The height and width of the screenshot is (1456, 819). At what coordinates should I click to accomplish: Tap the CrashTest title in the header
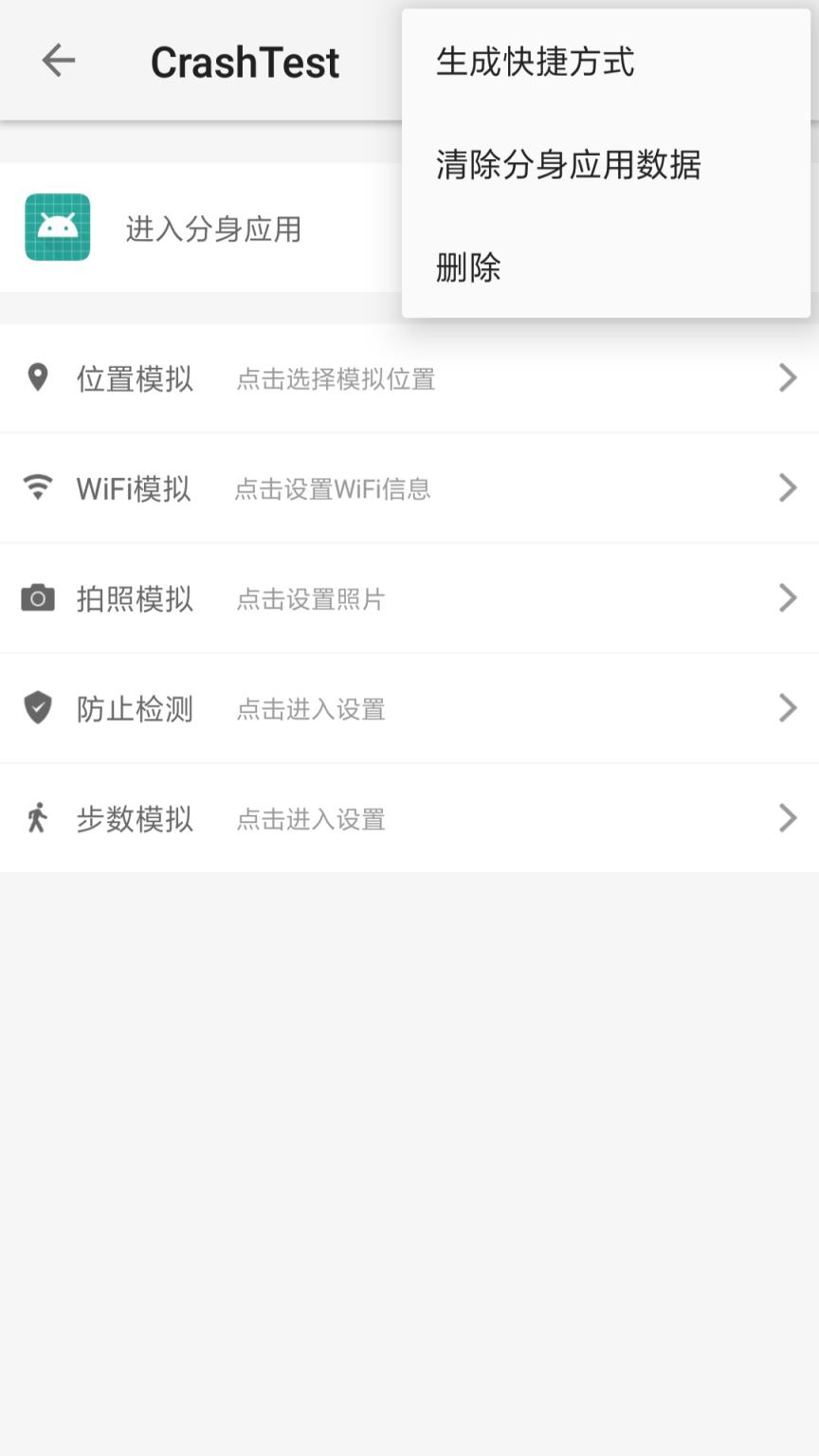245,61
